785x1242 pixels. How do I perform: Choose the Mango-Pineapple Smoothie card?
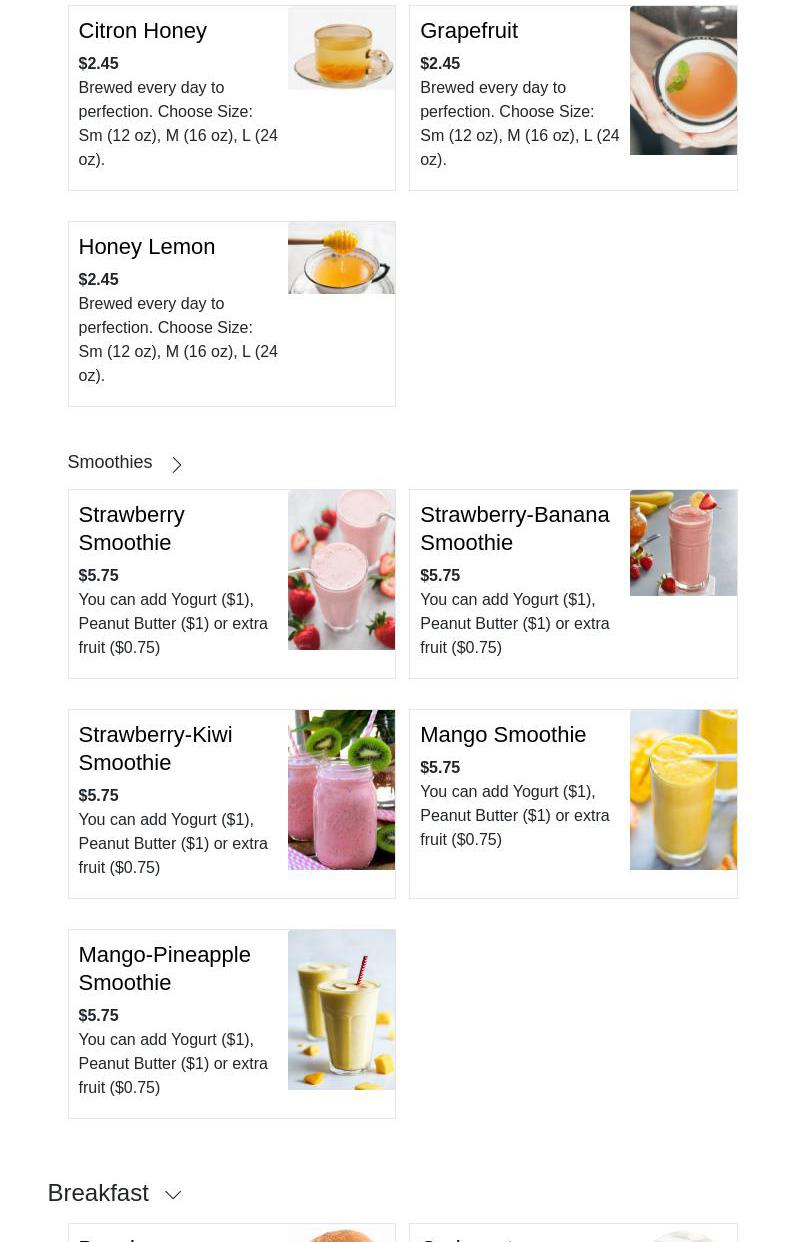point(231,1024)
